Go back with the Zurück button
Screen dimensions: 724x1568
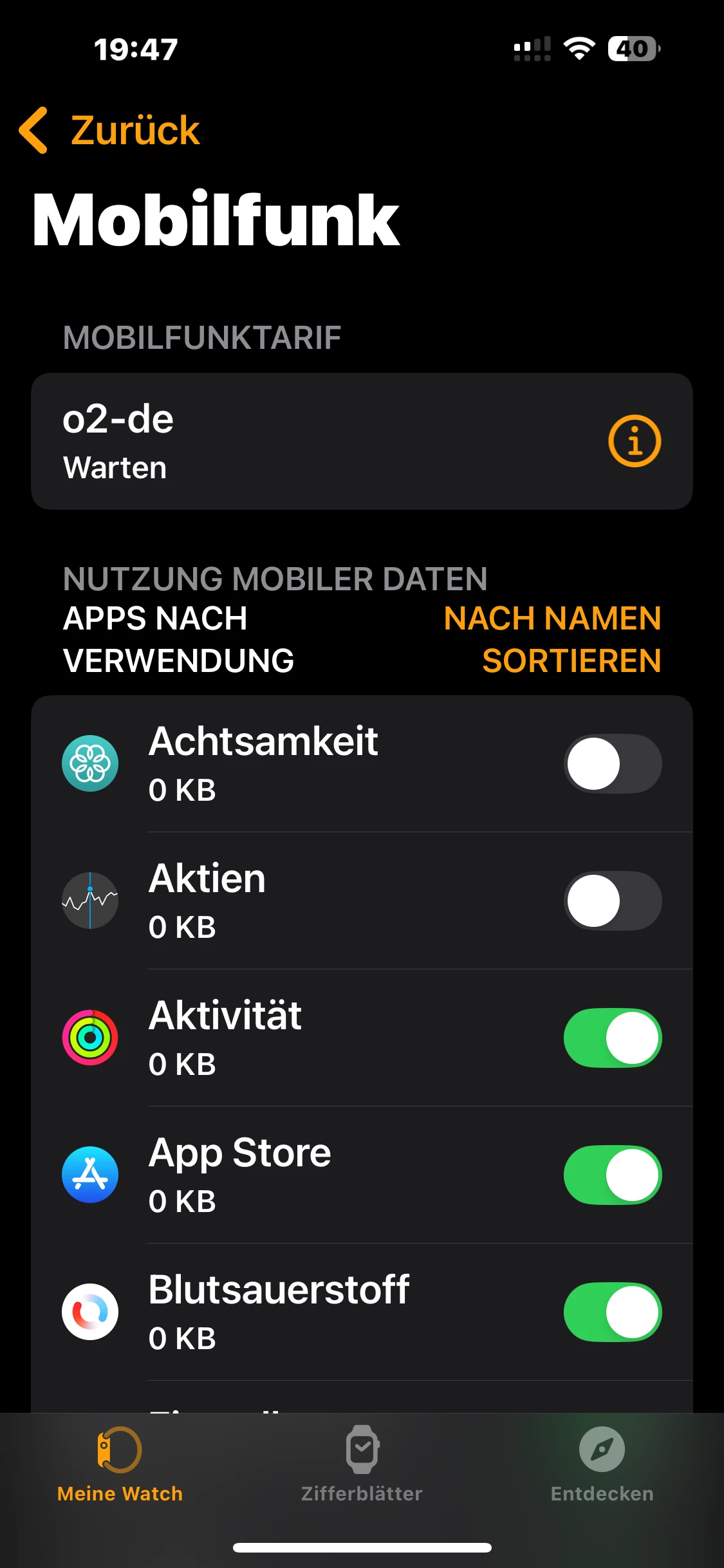click(109, 130)
